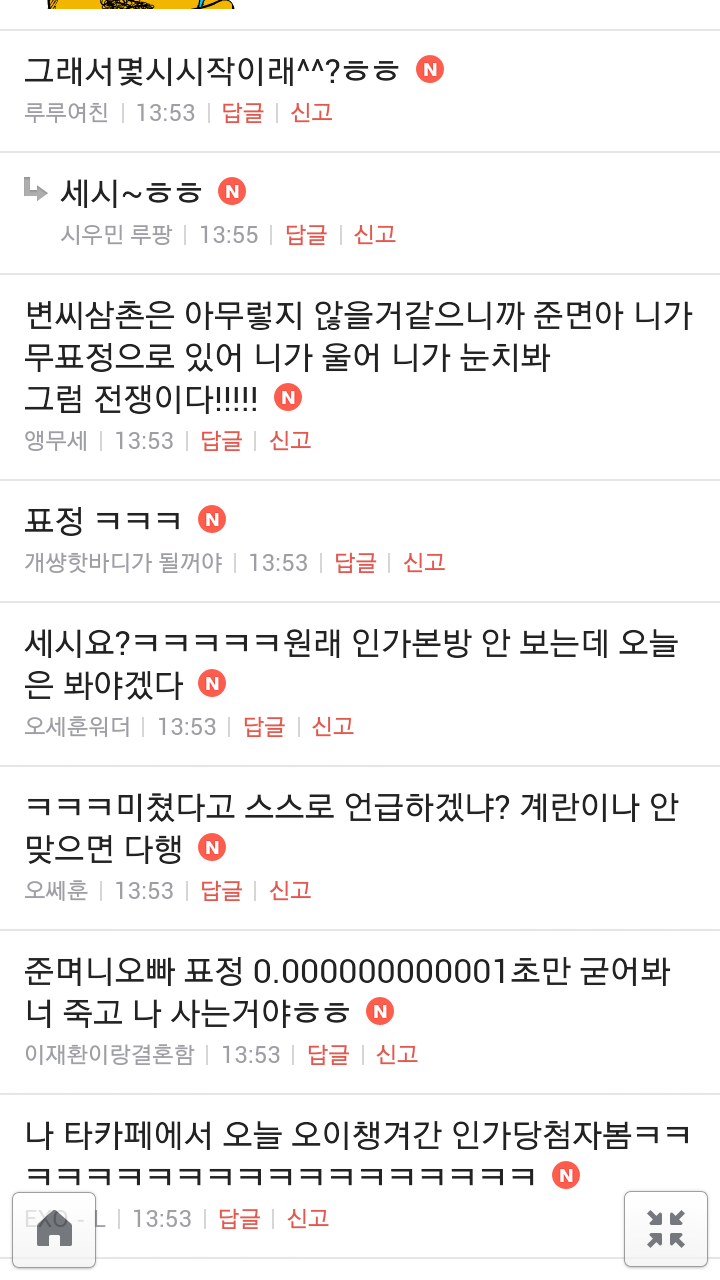
Task: Tap 답글 under 루루여친's comment
Action: tap(243, 112)
